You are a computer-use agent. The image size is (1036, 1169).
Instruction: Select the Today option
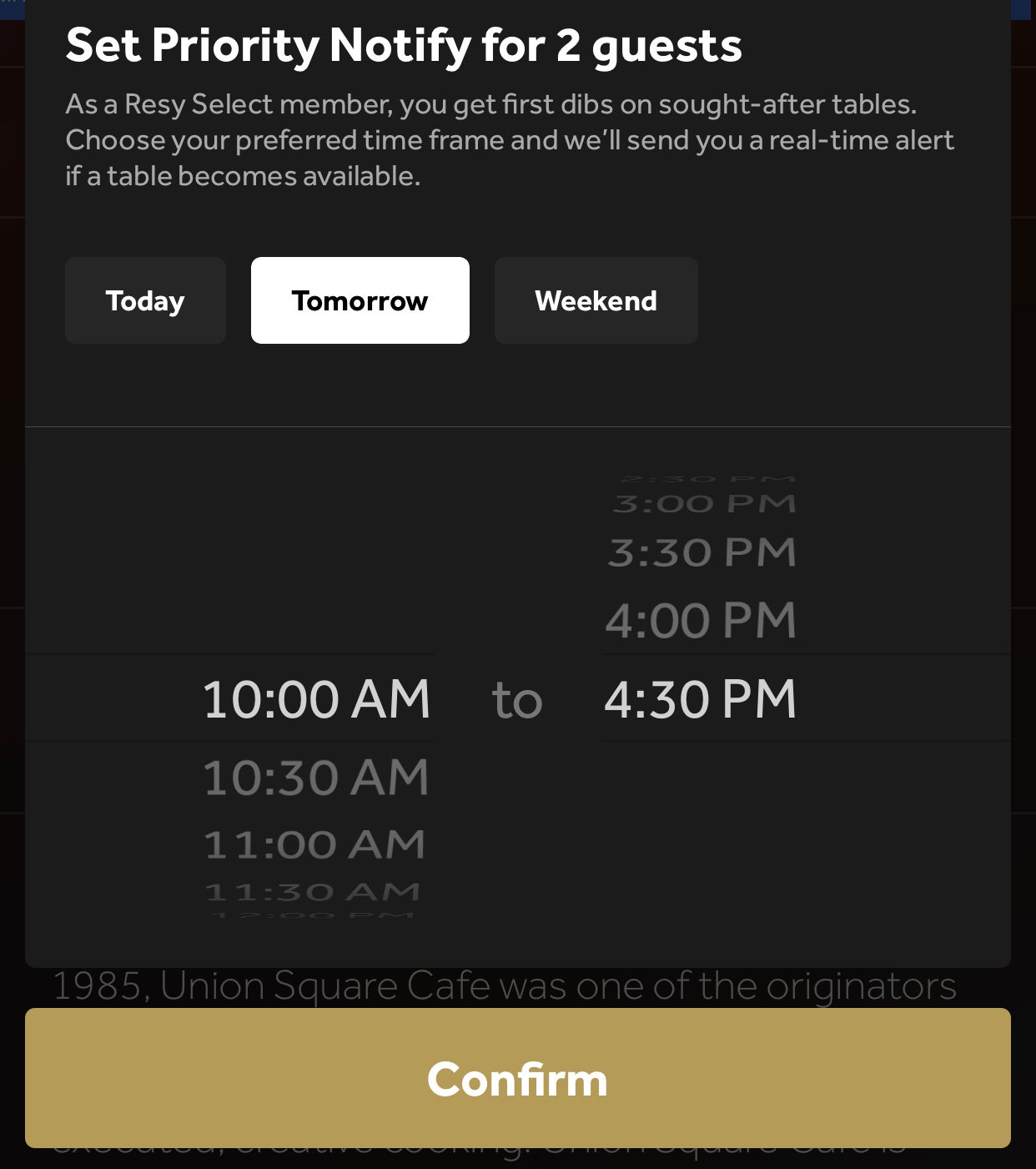pos(145,300)
